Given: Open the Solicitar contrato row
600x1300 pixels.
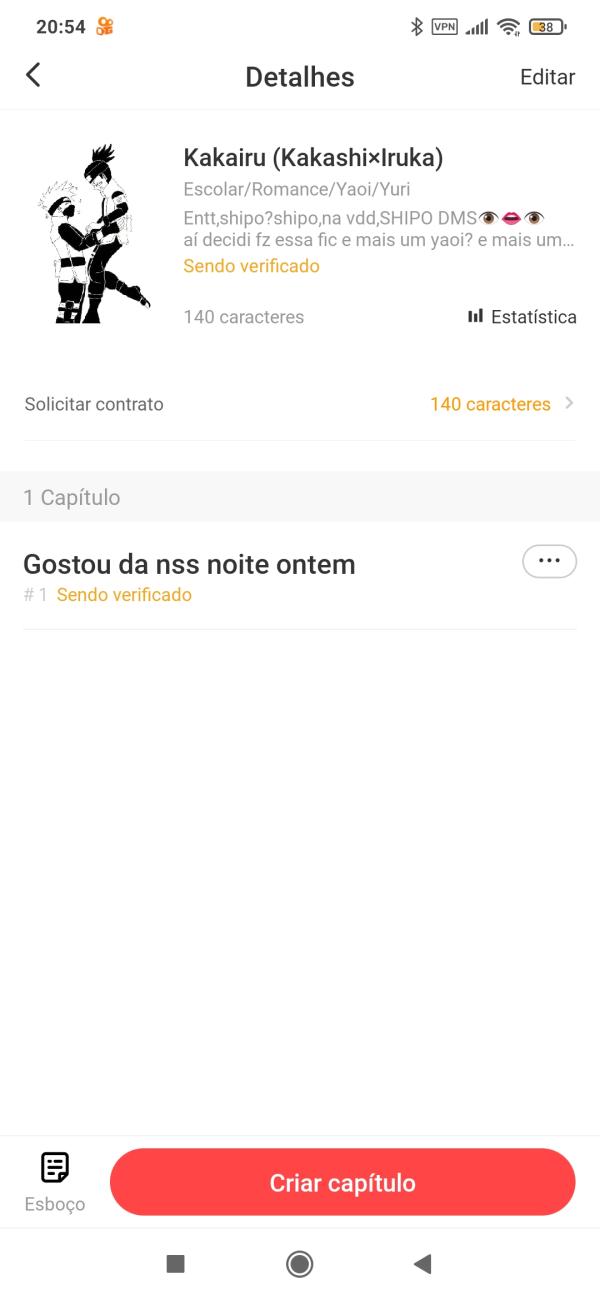Looking at the screenshot, I should tap(300, 404).
